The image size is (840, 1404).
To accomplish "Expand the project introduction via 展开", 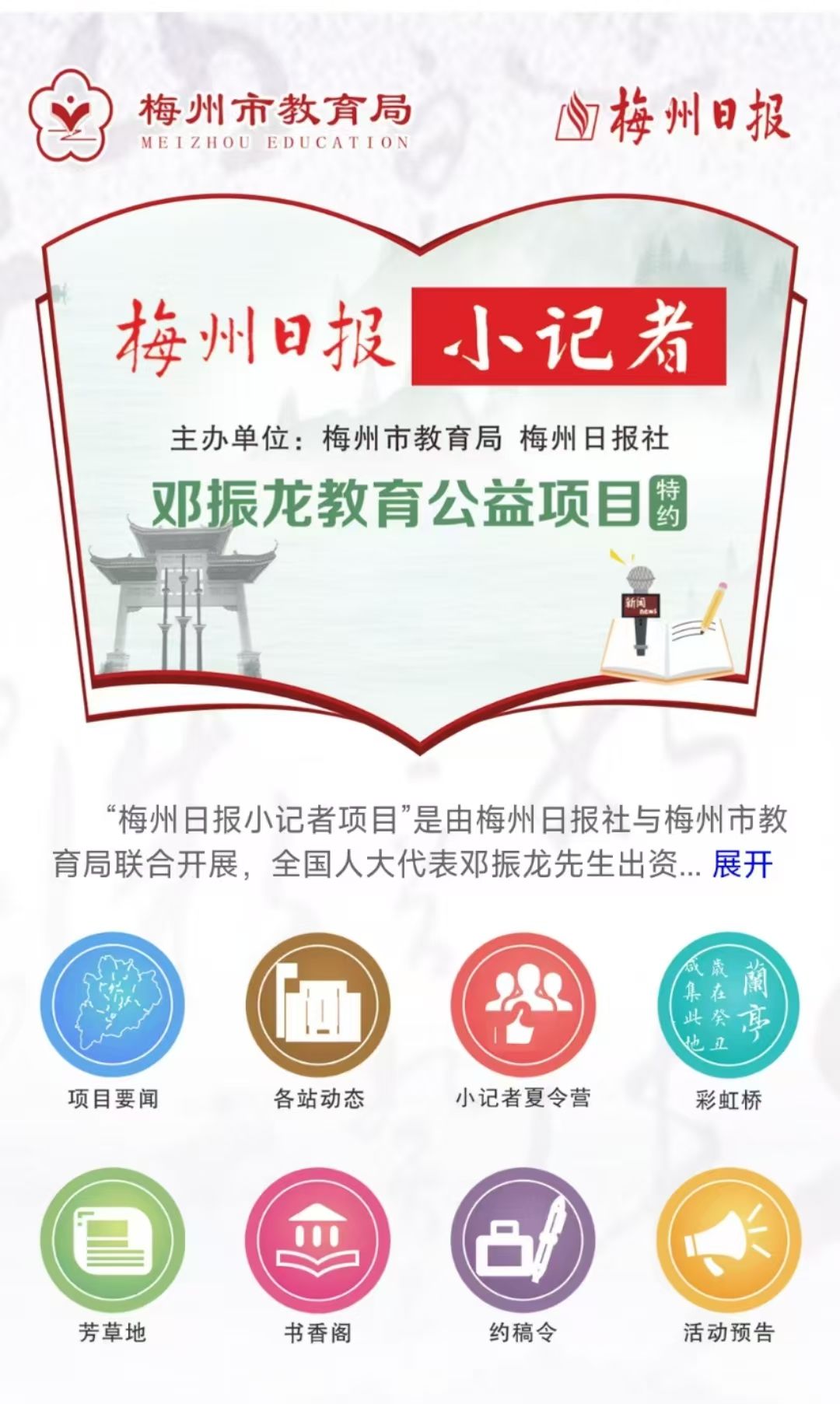I will [742, 864].
